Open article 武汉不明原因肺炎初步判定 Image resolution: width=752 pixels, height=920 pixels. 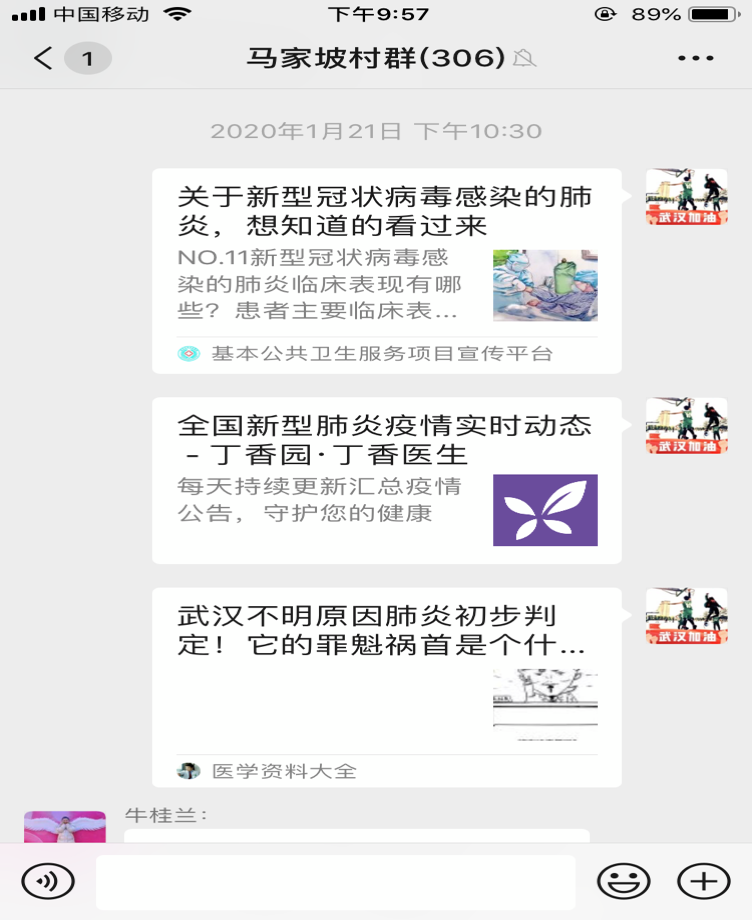point(386,686)
